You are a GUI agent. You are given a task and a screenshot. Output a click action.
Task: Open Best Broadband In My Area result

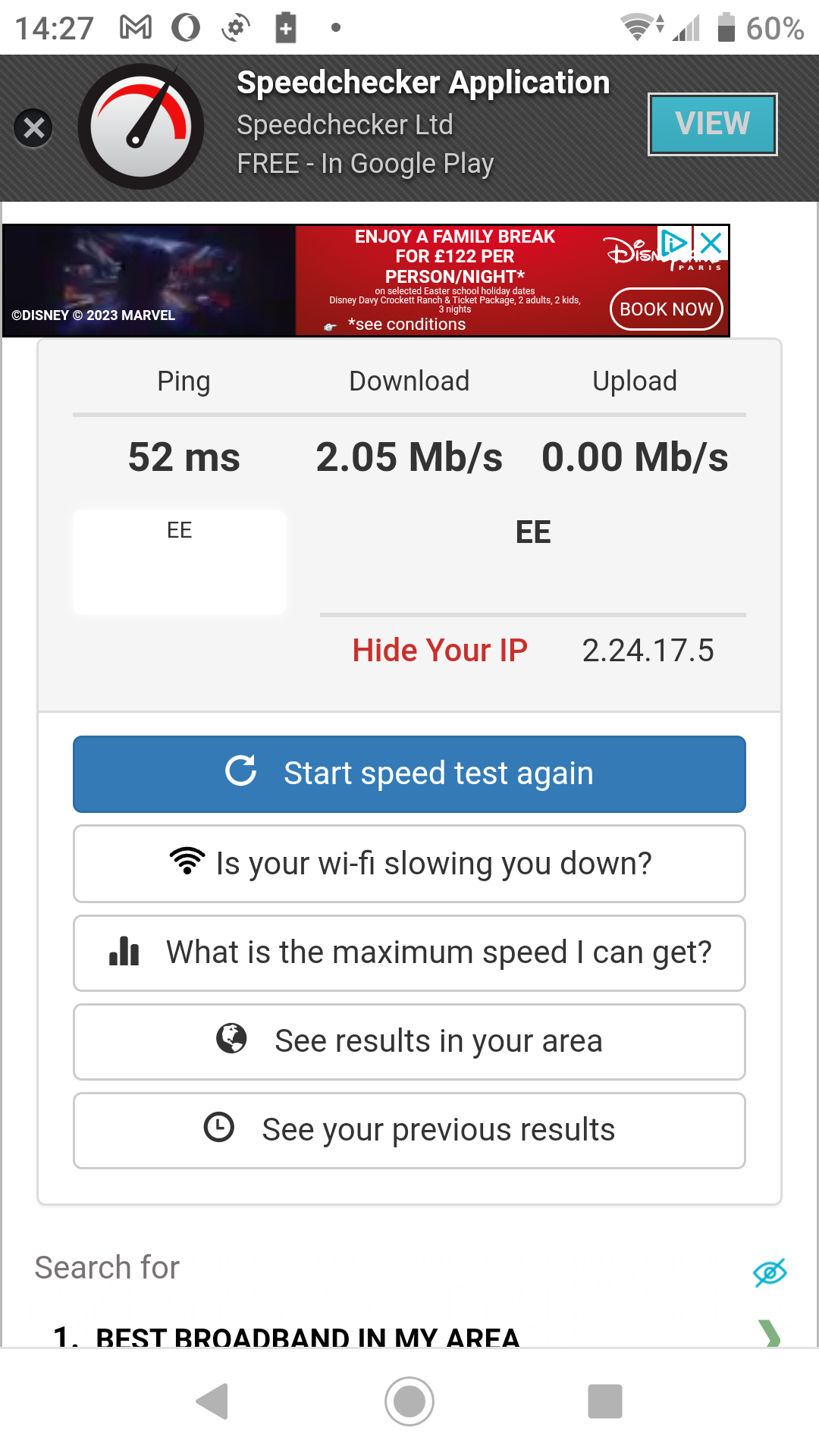pyautogui.click(x=409, y=1335)
